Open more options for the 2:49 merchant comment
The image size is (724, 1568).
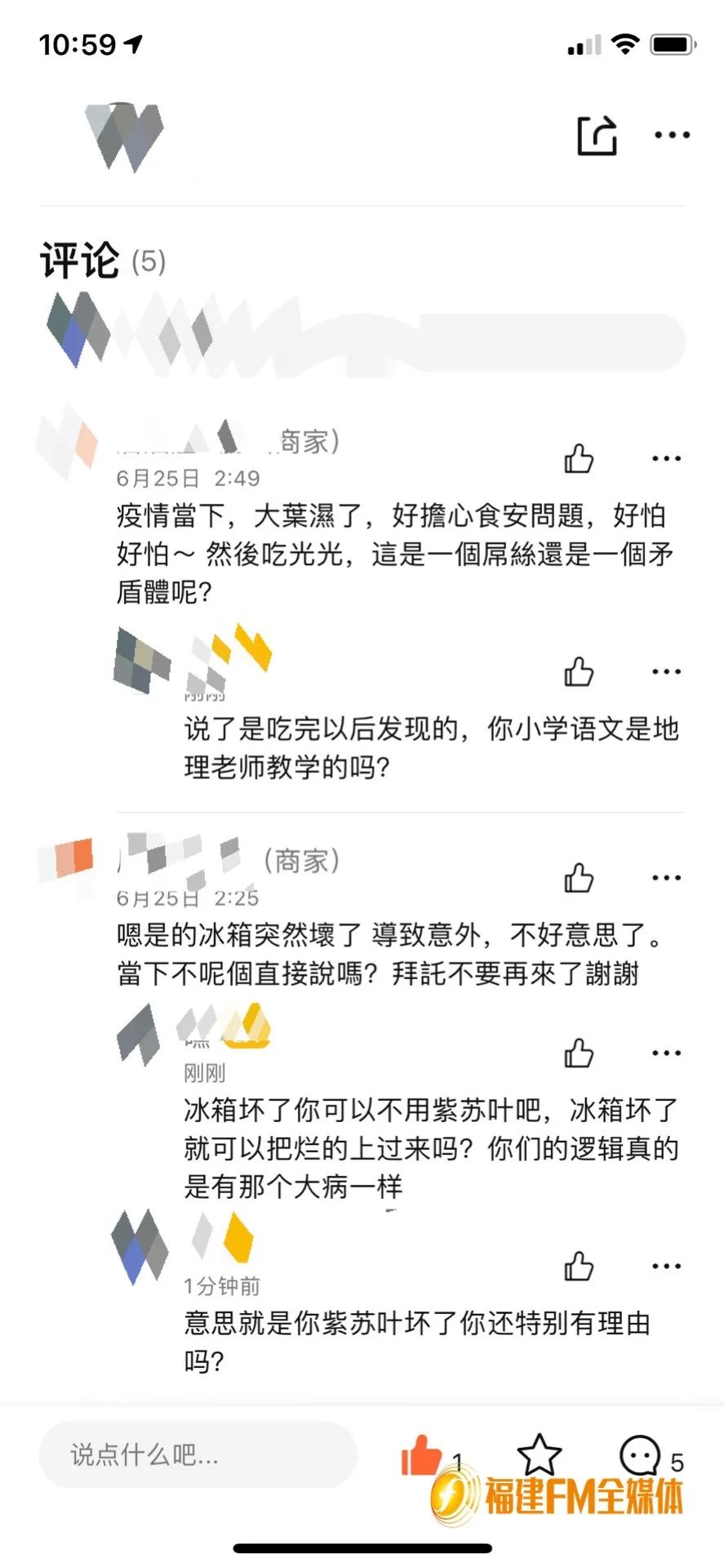pos(666,459)
